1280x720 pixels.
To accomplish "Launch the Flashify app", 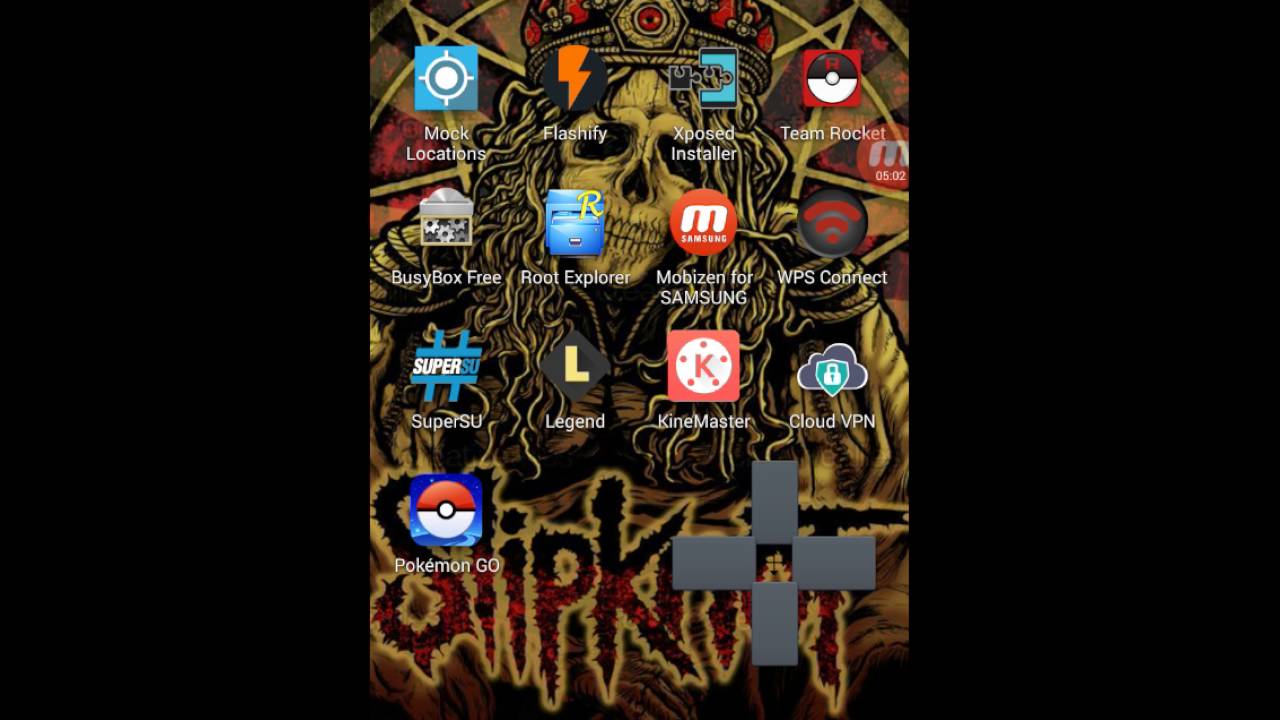I will coord(575,79).
